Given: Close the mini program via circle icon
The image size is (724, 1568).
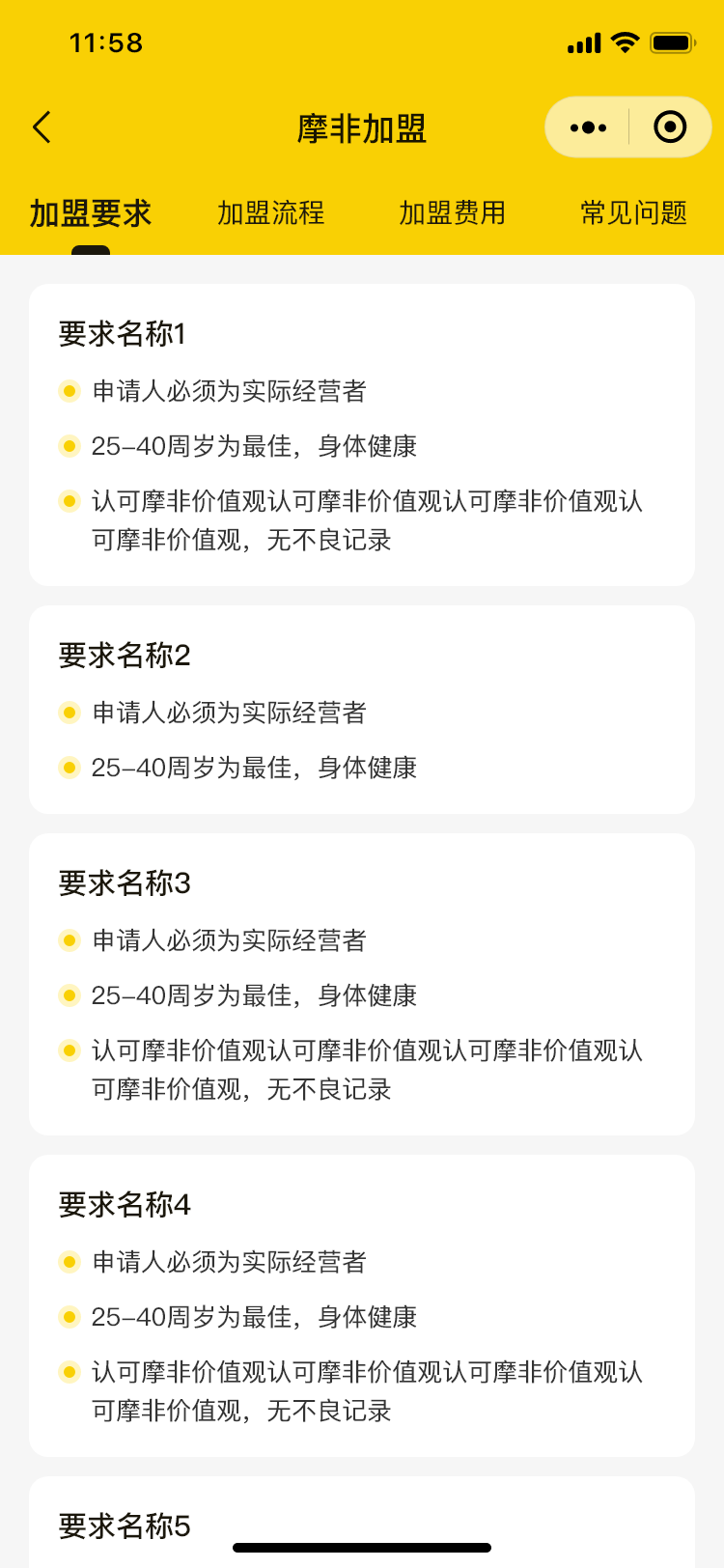Looking at the screenshot, I should (x=670, y=127).
